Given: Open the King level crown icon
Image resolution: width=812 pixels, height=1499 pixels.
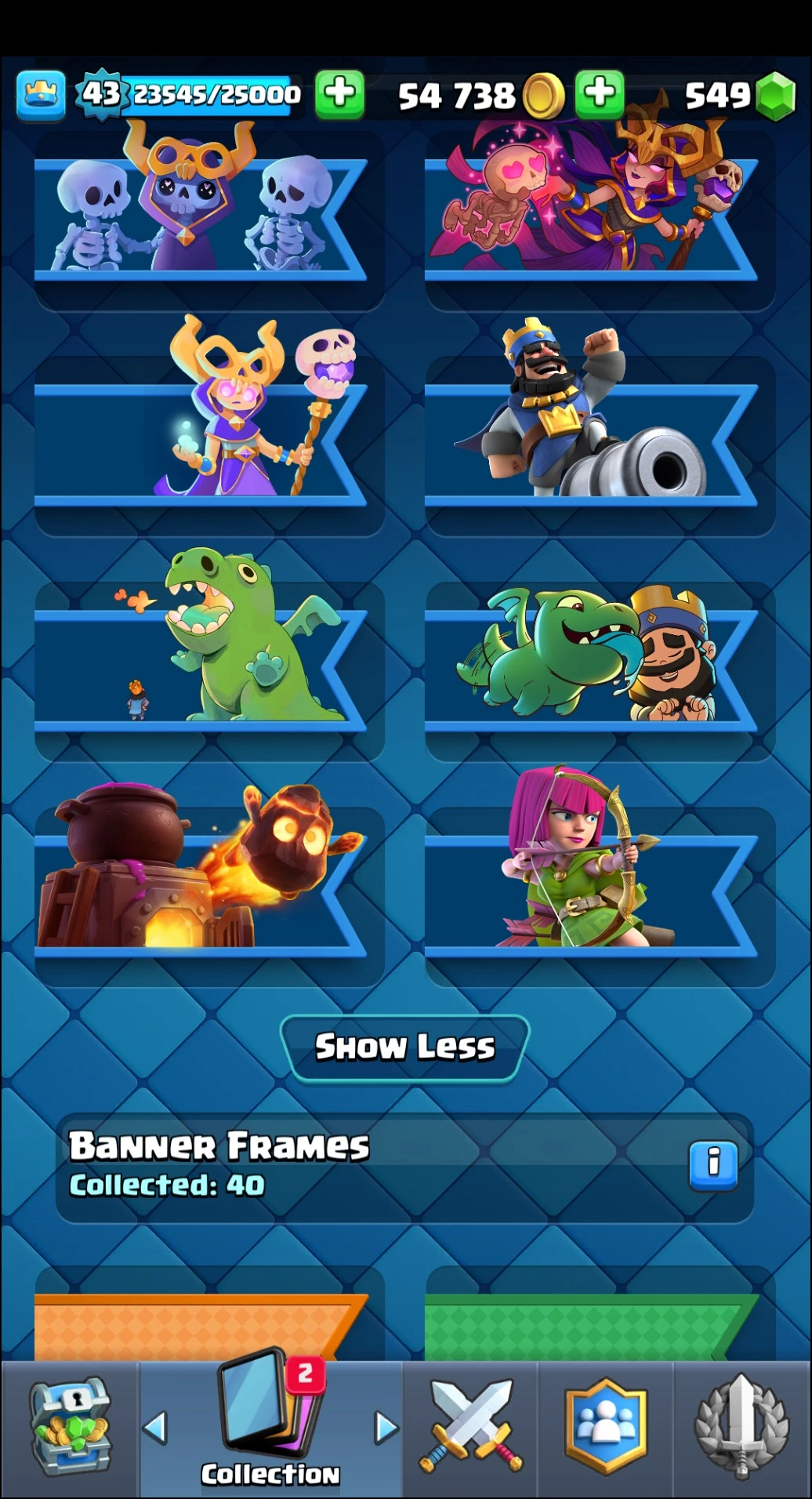Looking at the screenshot, I should (x=41, y=96).
